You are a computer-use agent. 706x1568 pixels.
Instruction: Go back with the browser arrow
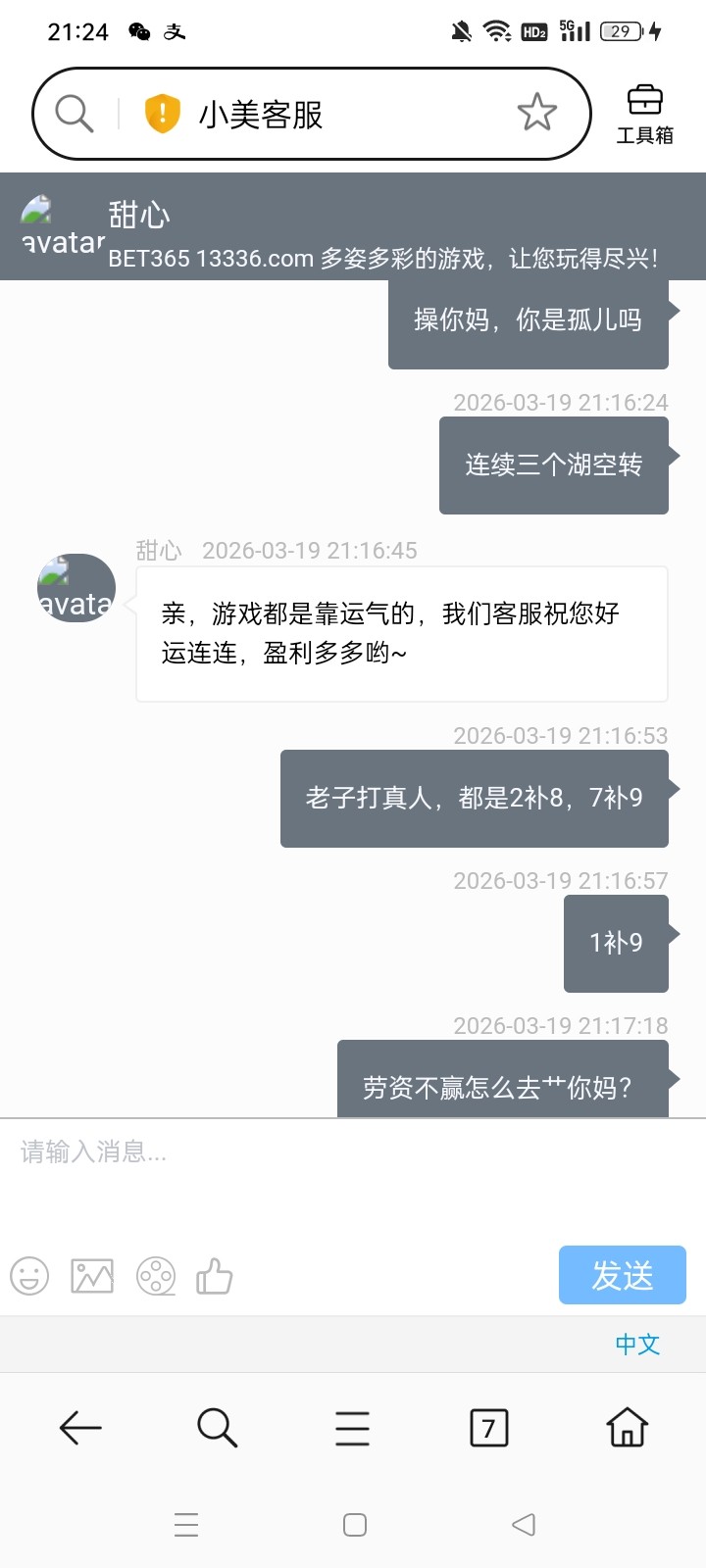(x=80, y=1428)
